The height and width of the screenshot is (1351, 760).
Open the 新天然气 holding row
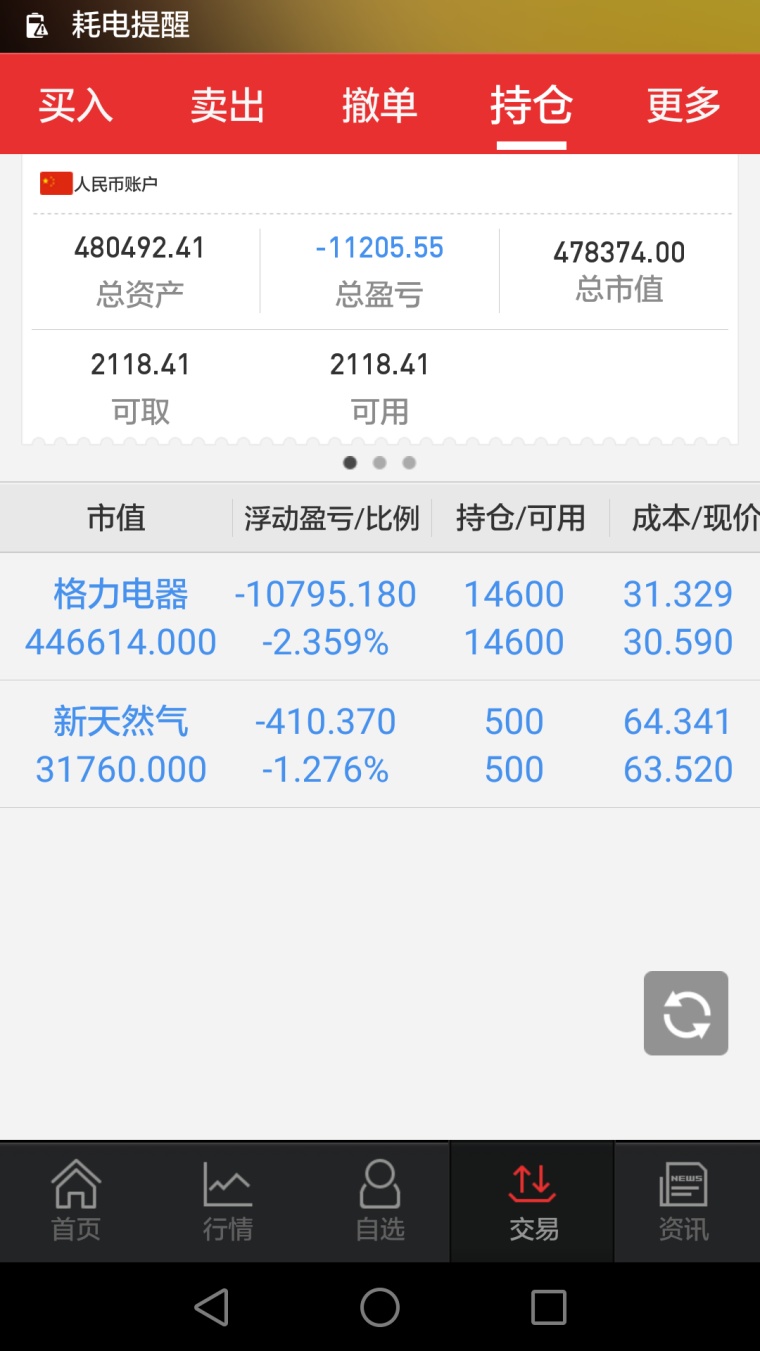(x=380, y=745)
